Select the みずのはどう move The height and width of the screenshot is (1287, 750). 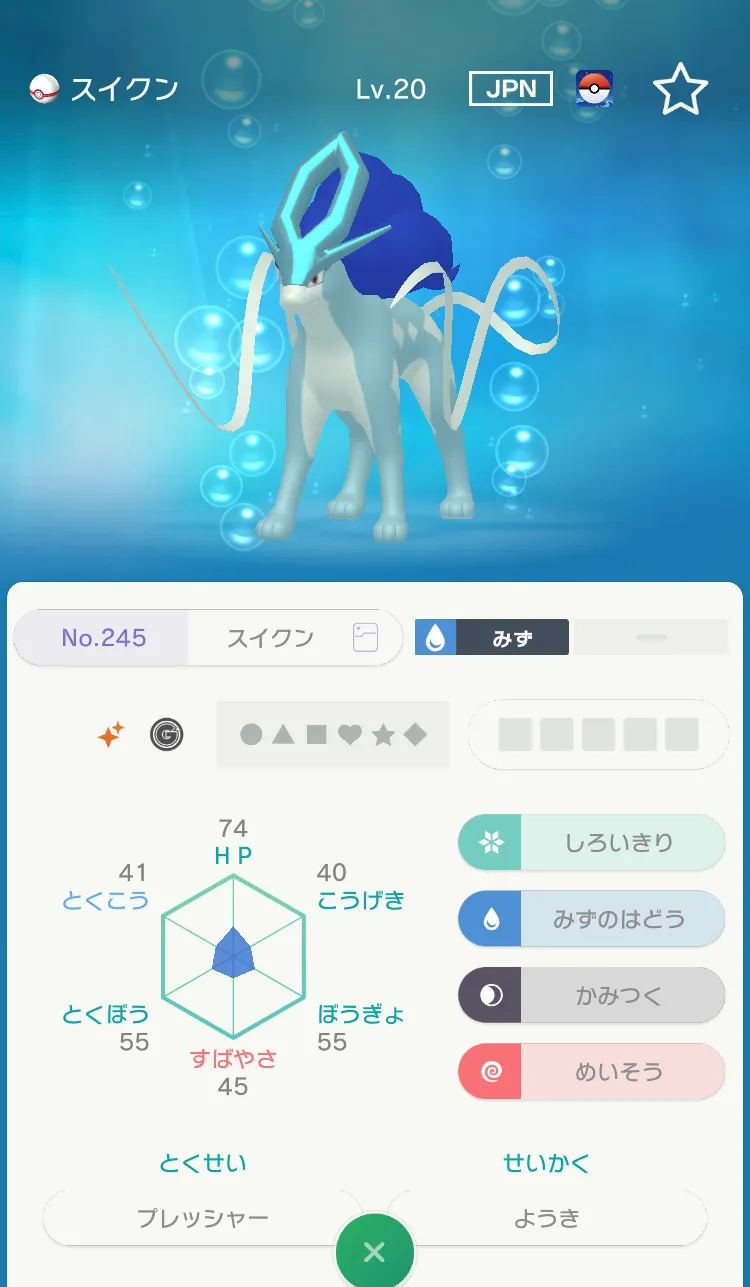[591, 919]
